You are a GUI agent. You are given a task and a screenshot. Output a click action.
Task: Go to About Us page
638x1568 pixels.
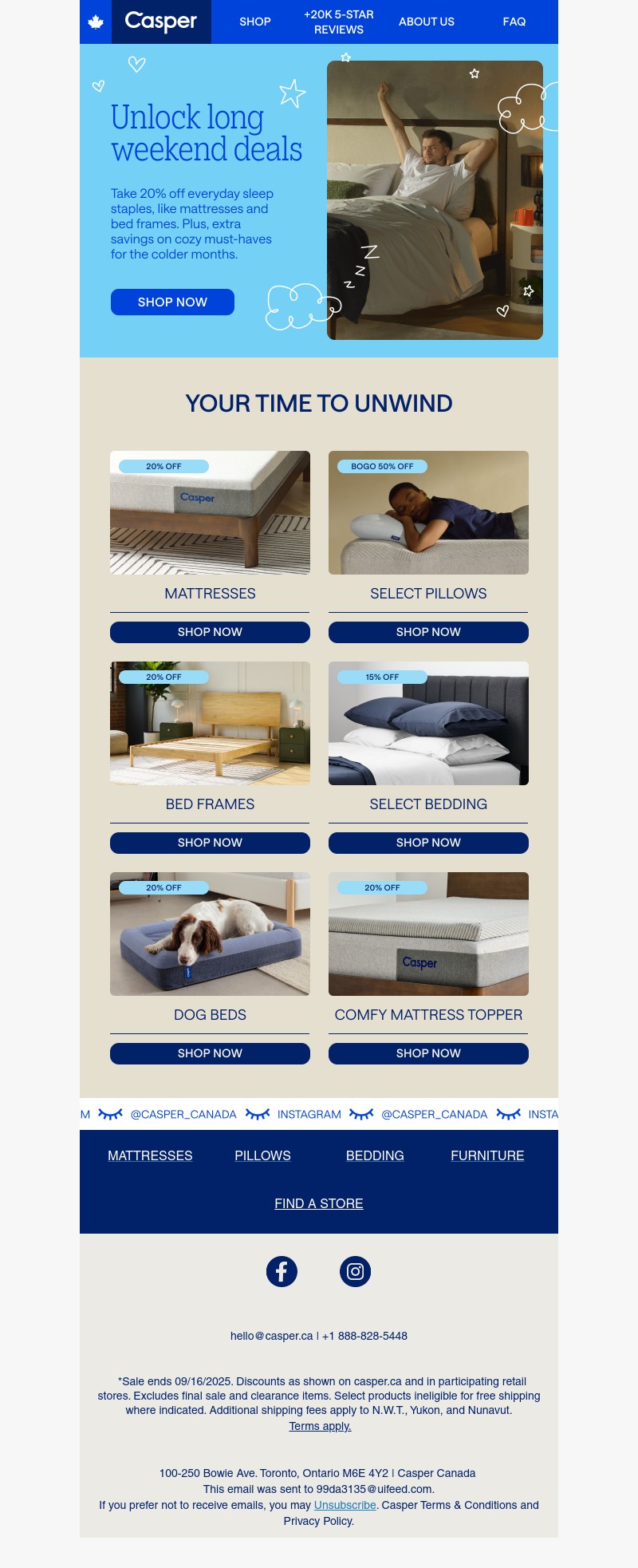point(427,22)
